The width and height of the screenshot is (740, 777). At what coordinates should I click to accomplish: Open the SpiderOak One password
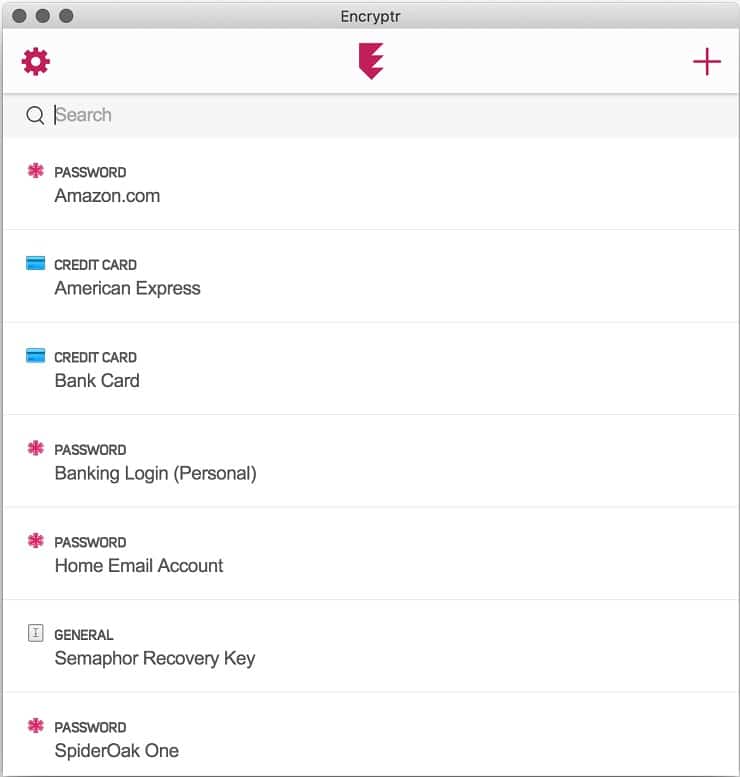click(116, 750)
